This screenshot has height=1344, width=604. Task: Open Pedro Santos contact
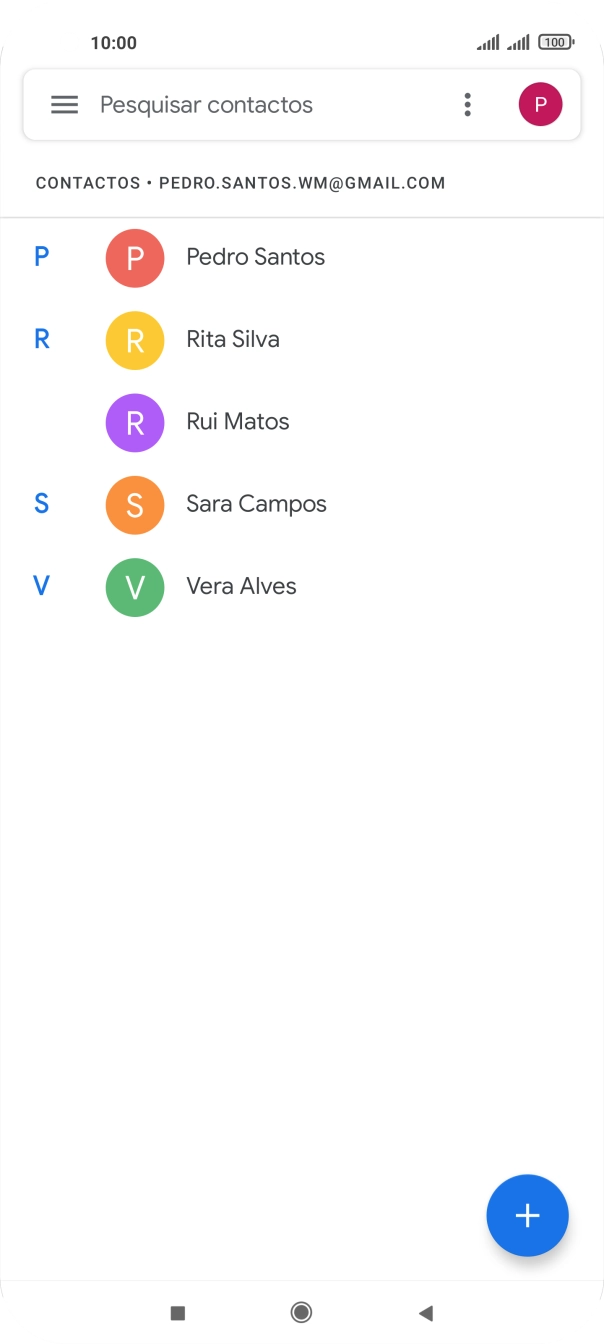255,257
